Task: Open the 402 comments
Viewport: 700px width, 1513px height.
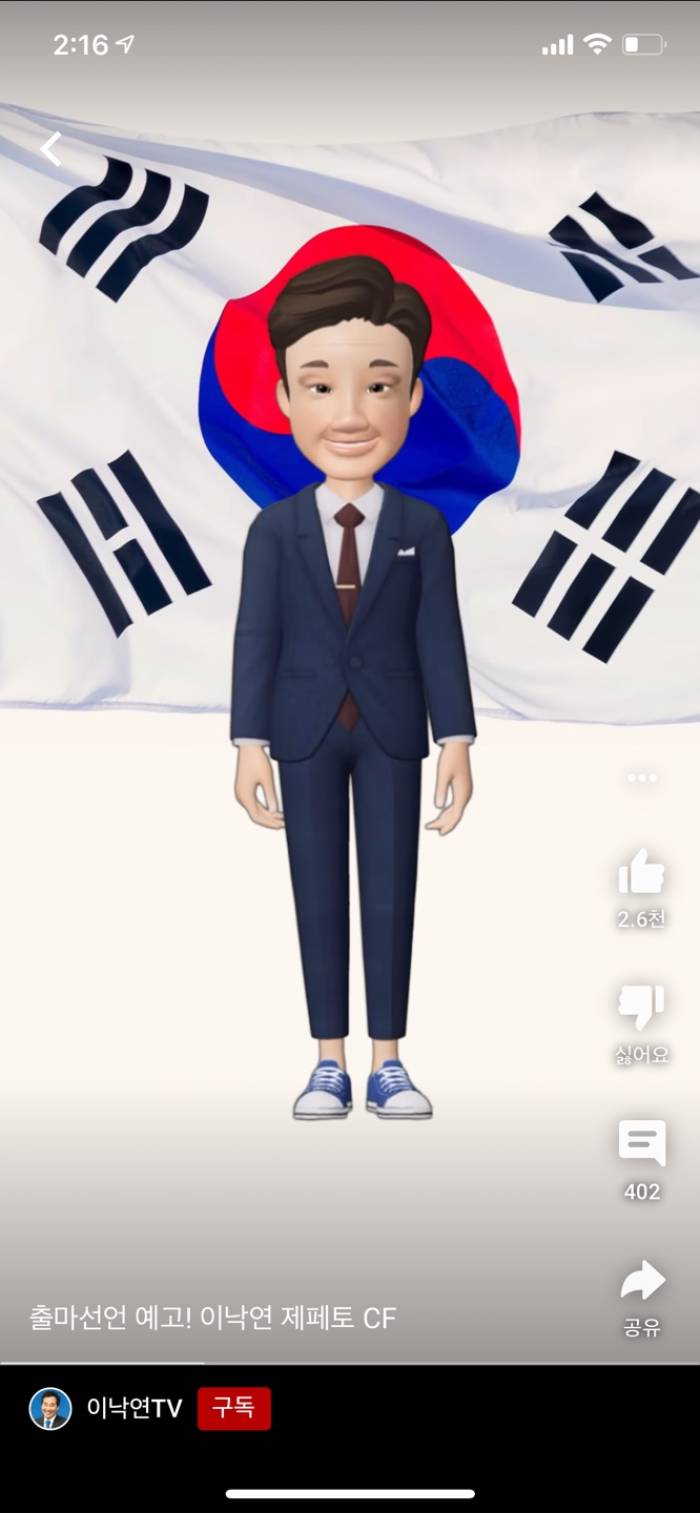Action: (641, 1144)
